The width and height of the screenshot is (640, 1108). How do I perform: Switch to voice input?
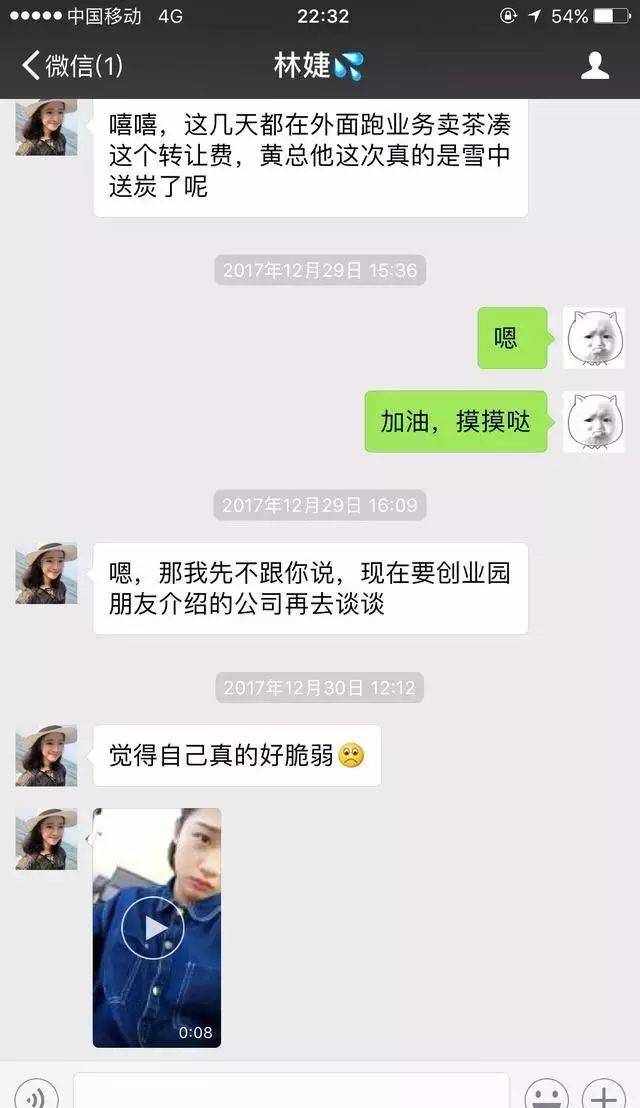pos(36,1095)
